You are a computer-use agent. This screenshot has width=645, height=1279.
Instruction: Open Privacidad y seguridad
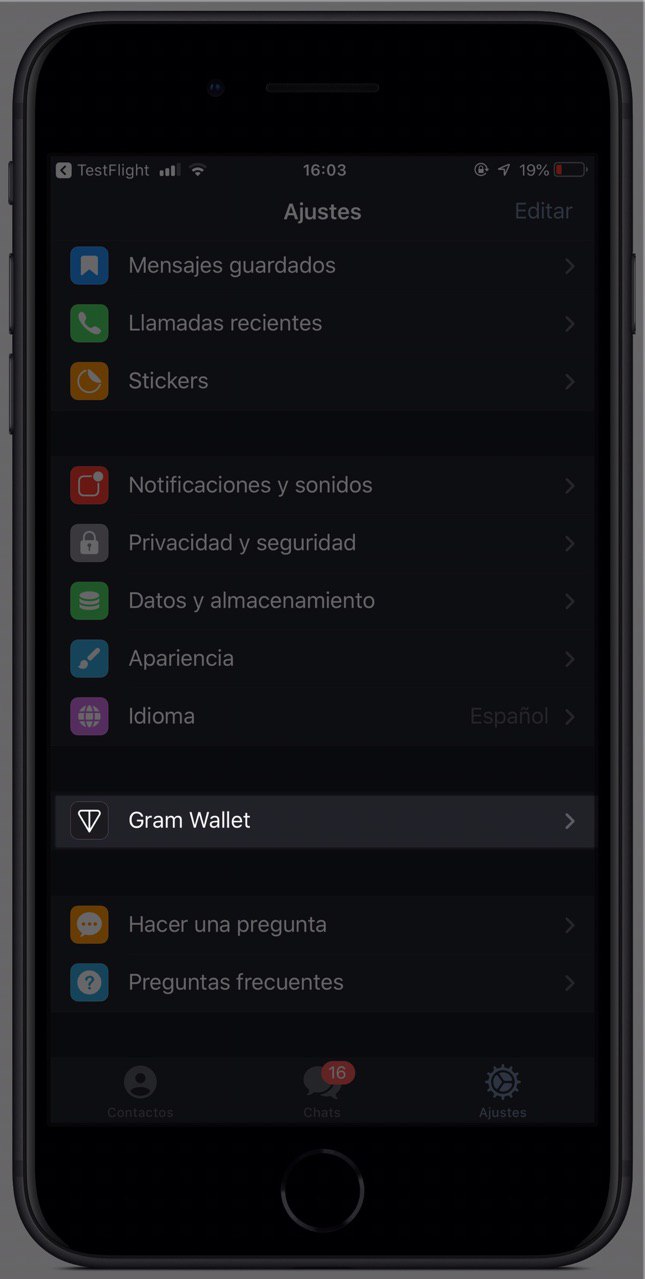(x=322, y=543)
